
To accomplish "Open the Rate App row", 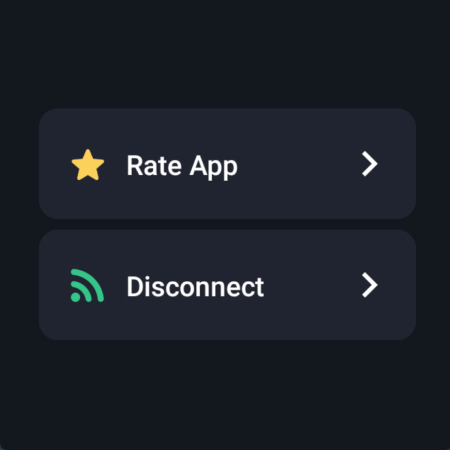I will 227,164.
